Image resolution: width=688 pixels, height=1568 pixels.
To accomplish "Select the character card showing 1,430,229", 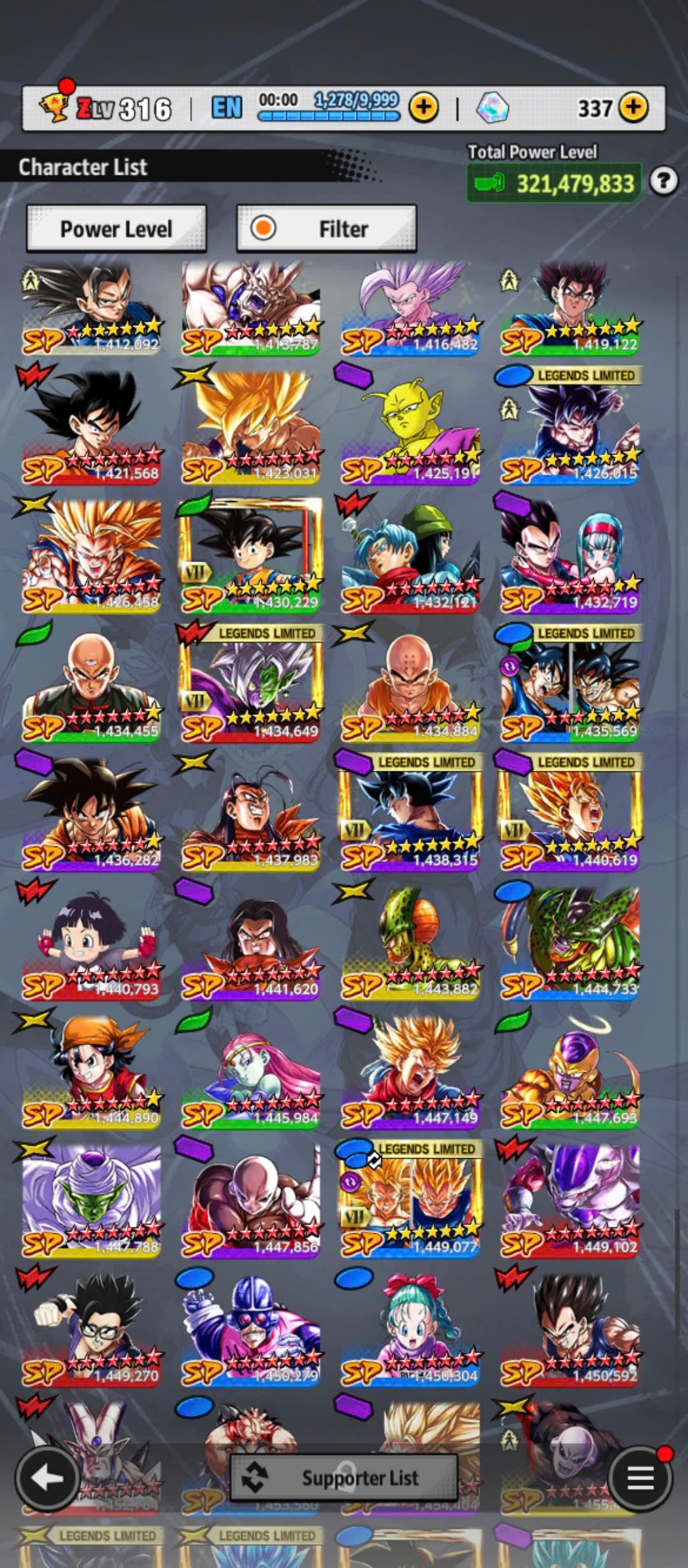I will click(x=251, y=558).
